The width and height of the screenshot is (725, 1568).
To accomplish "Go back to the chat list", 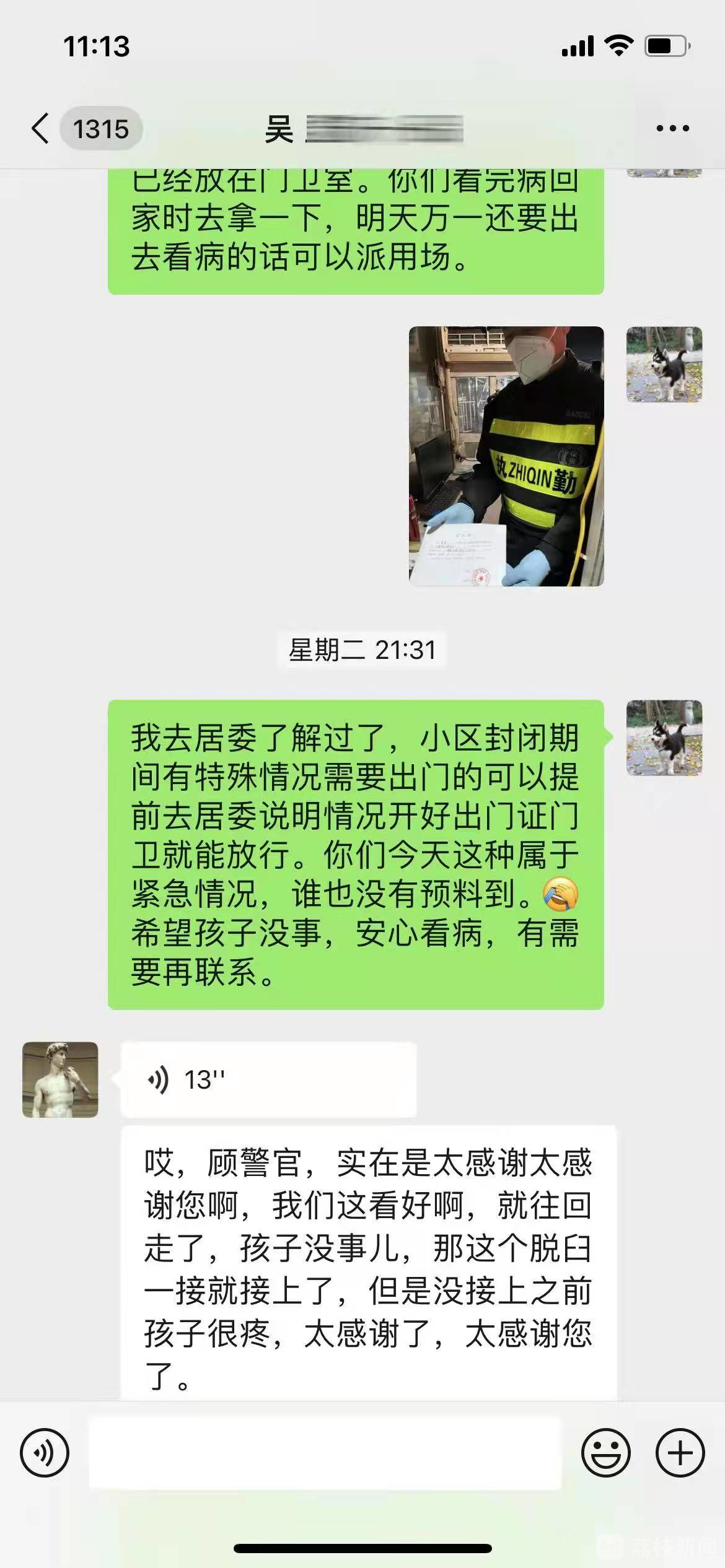I will point(41,129).
